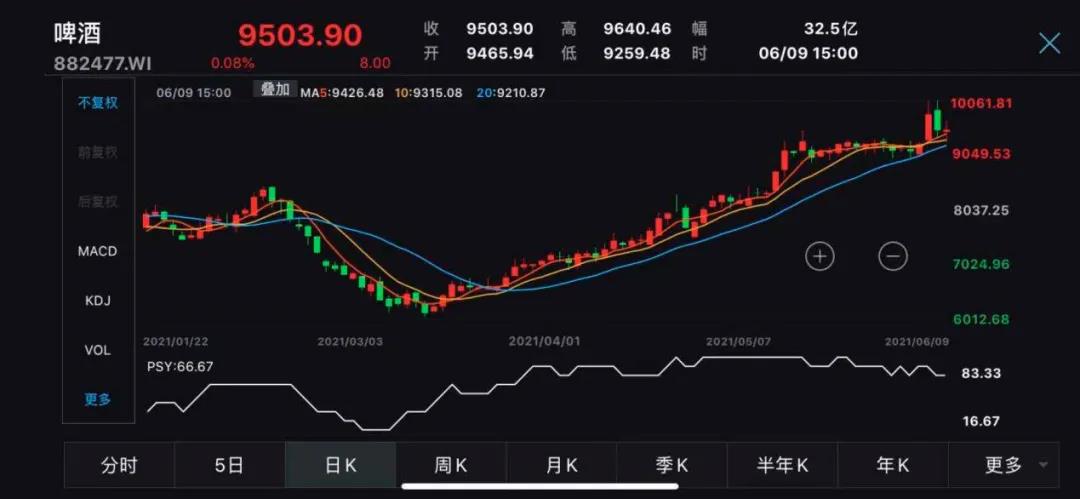Switch to 月K chart tab
The image size is (1080, 499).
tap(561, 465)
